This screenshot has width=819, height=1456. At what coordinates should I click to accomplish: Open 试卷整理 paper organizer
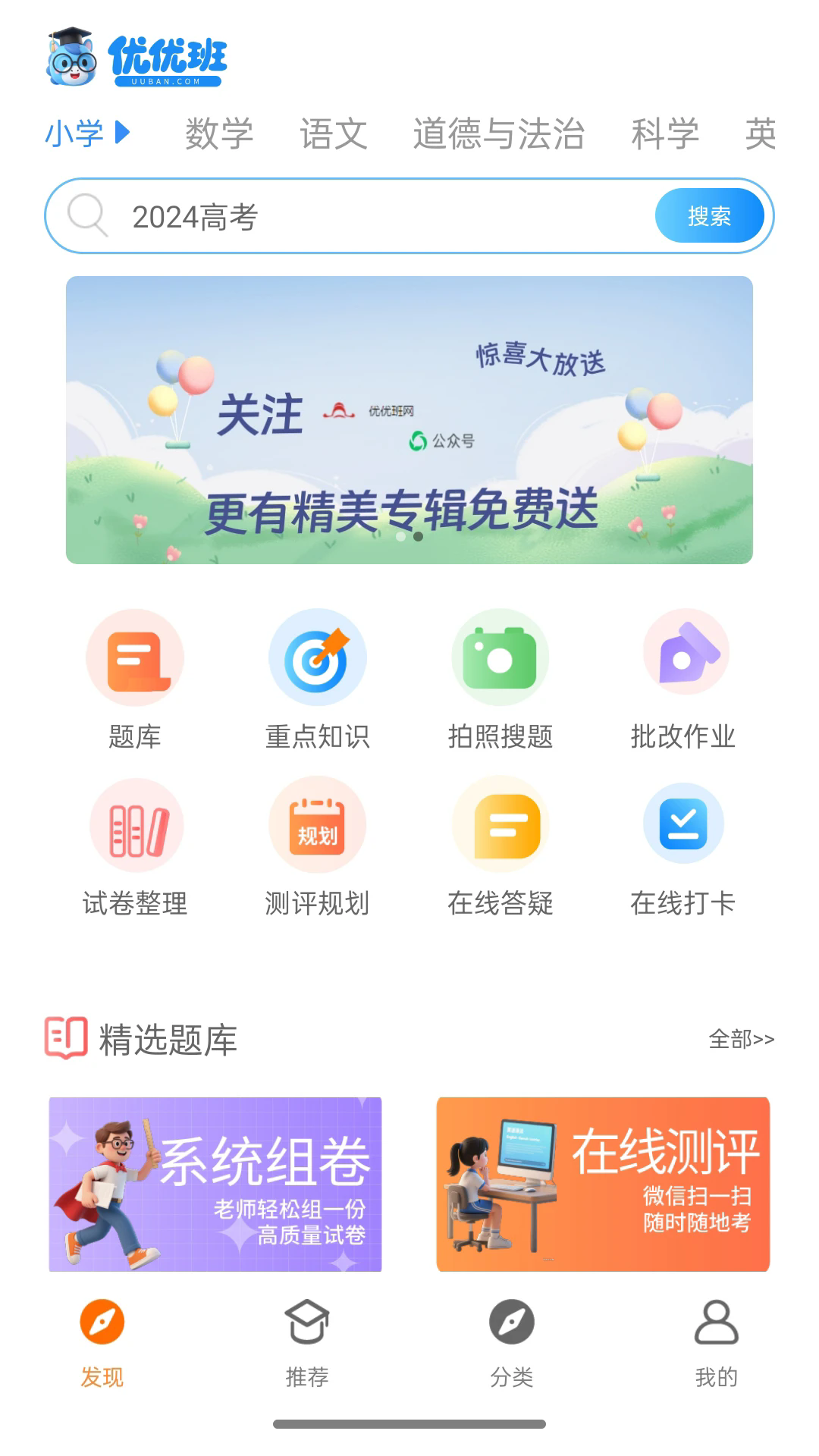tap(135, 847)
